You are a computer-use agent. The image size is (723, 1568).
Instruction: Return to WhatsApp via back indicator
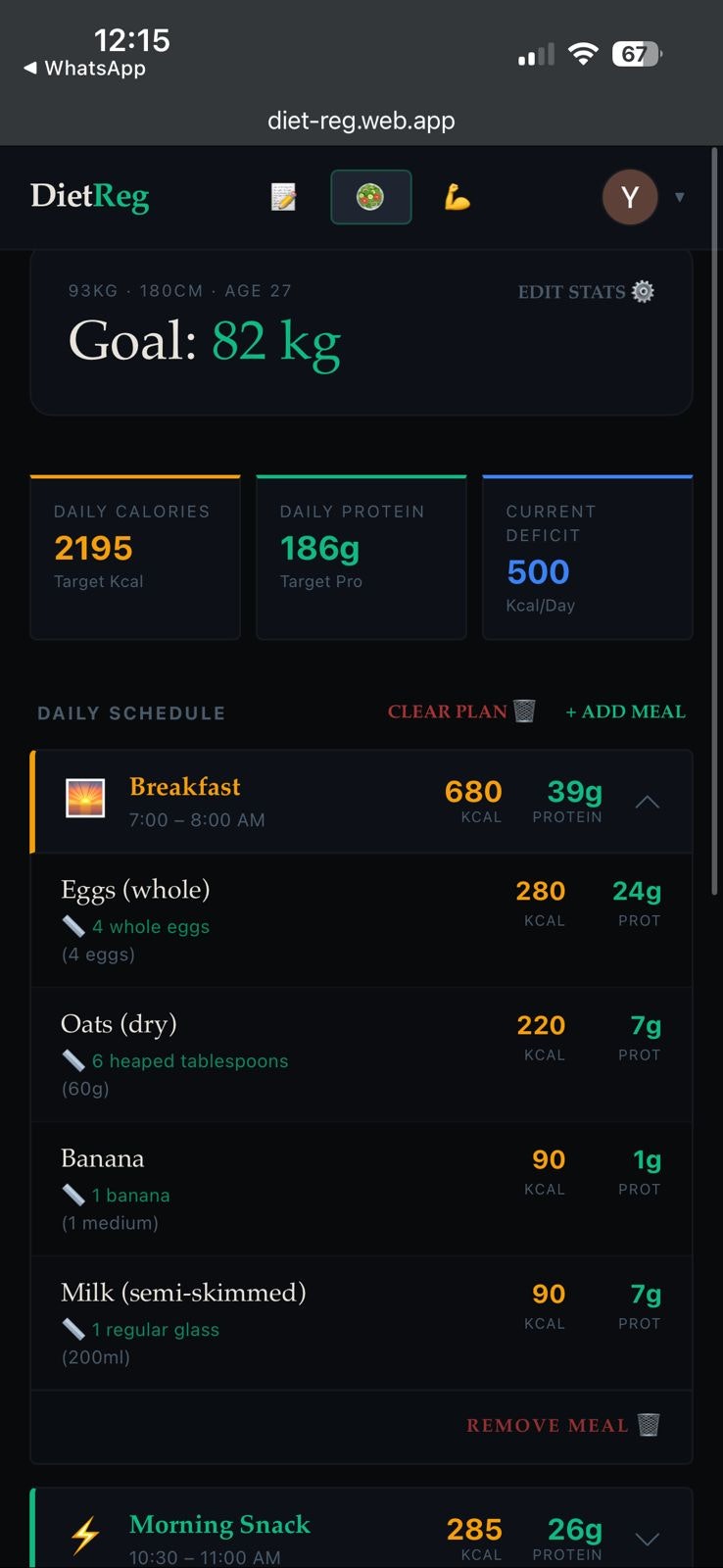(84, 68)
